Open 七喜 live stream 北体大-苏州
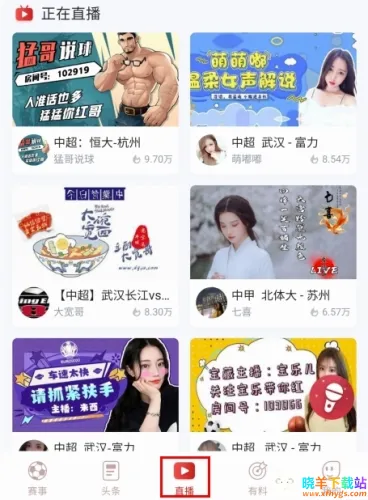368x500 pixels. [x=273, y=255]
